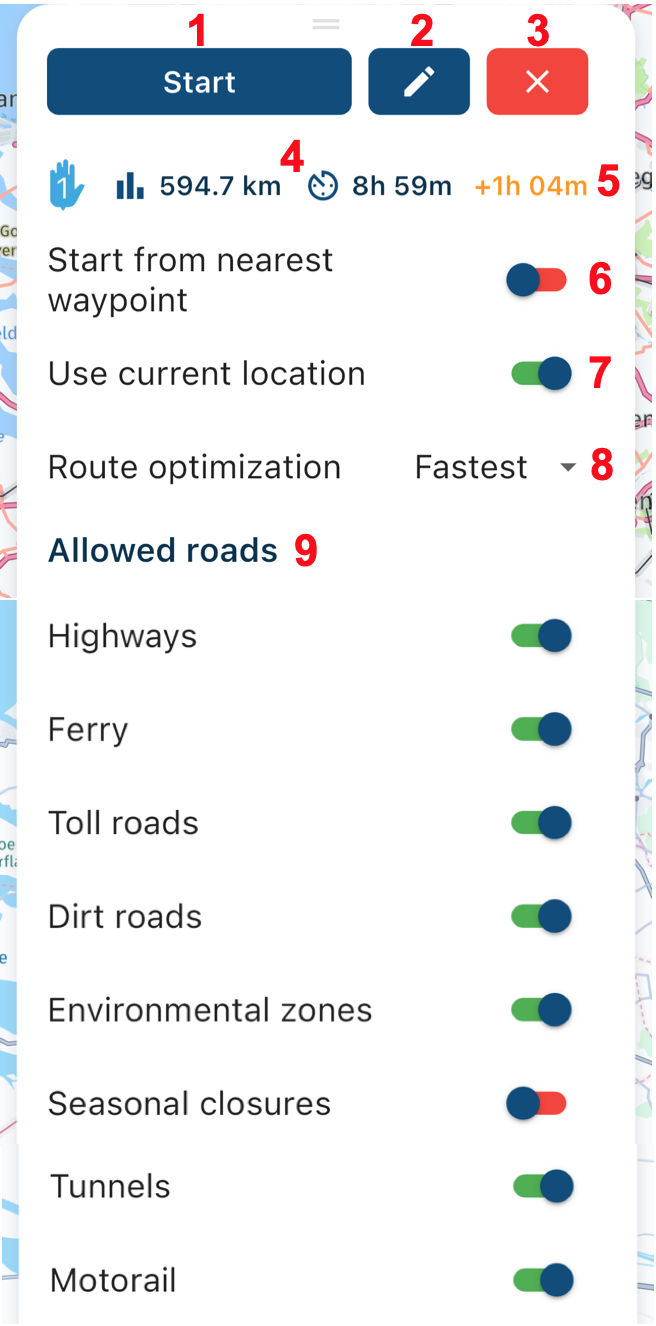Tap the Start button to begin navigation
The width and height of the screenshot is (656, 1326).
pos(199,82)
